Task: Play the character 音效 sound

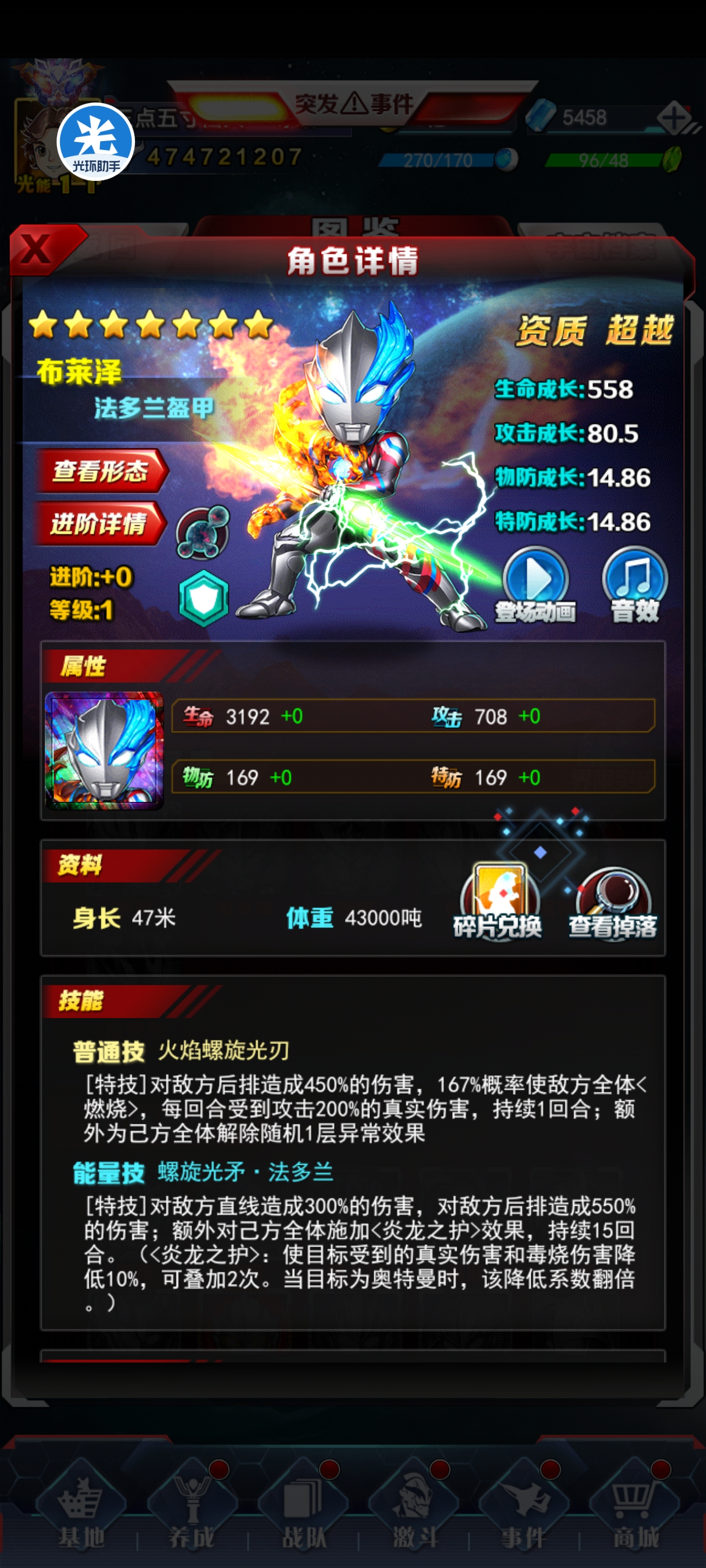Action: click(x=634, y=584)
